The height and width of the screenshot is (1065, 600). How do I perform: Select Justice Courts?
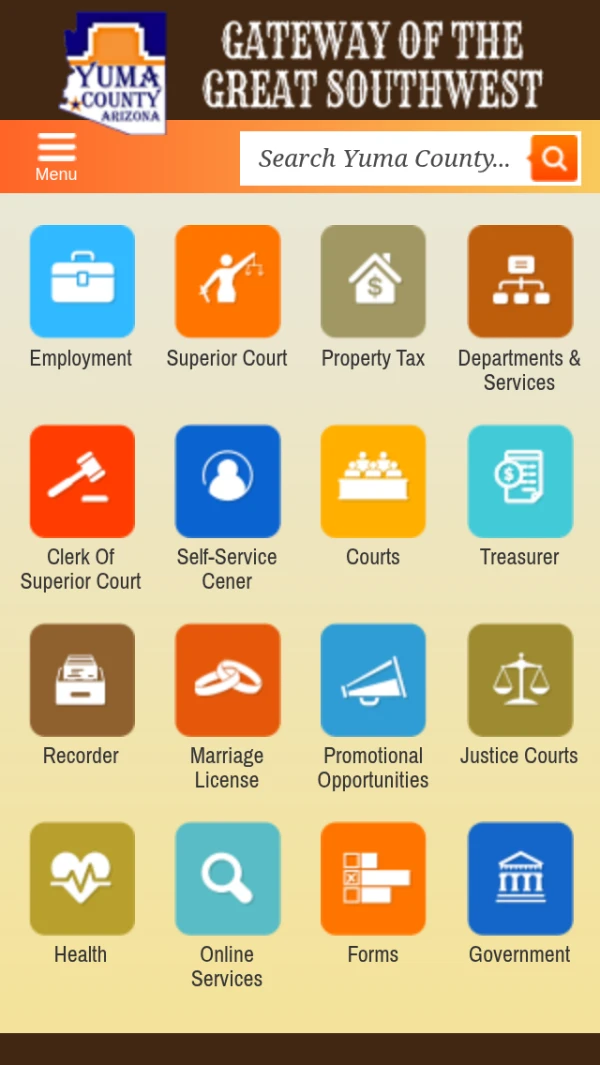click(519, 680)
